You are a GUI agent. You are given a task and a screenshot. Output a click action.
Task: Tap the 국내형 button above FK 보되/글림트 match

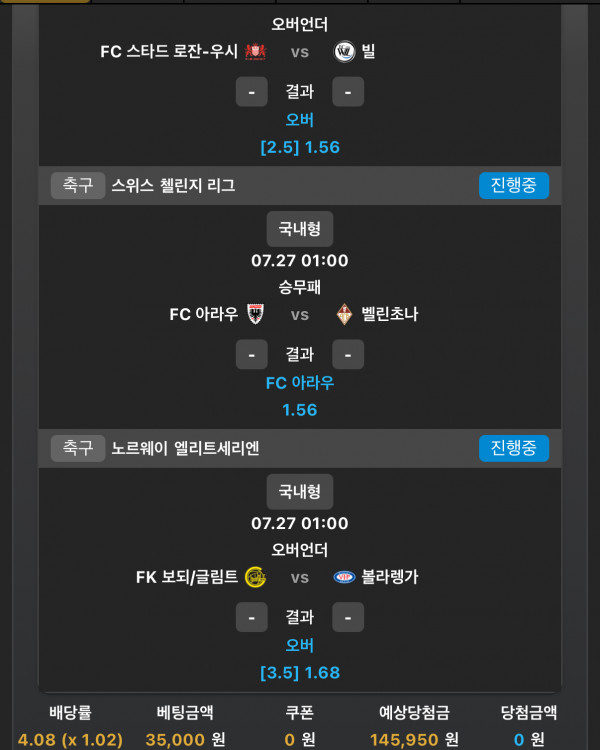click(x=299, y=492)
